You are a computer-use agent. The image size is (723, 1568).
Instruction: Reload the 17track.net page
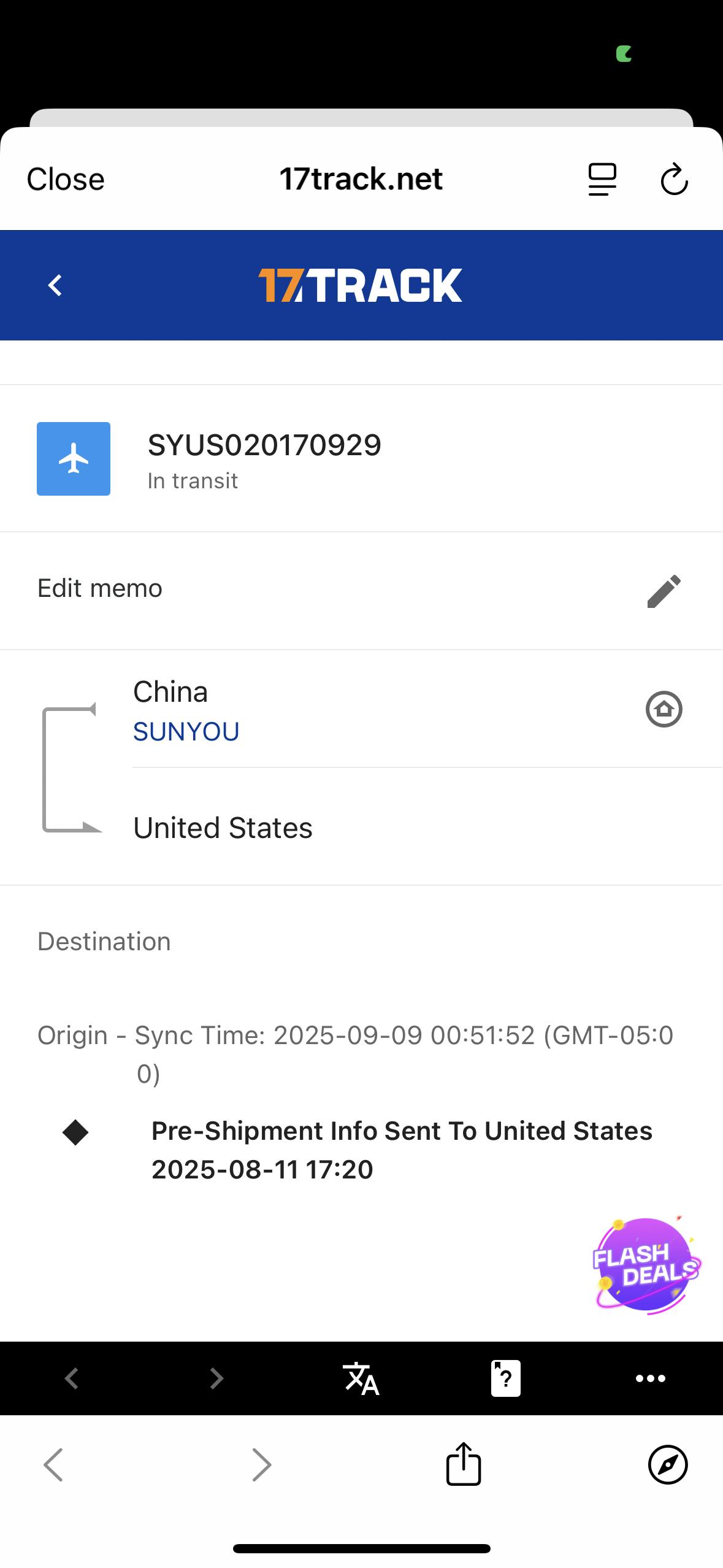click(674, 180)
